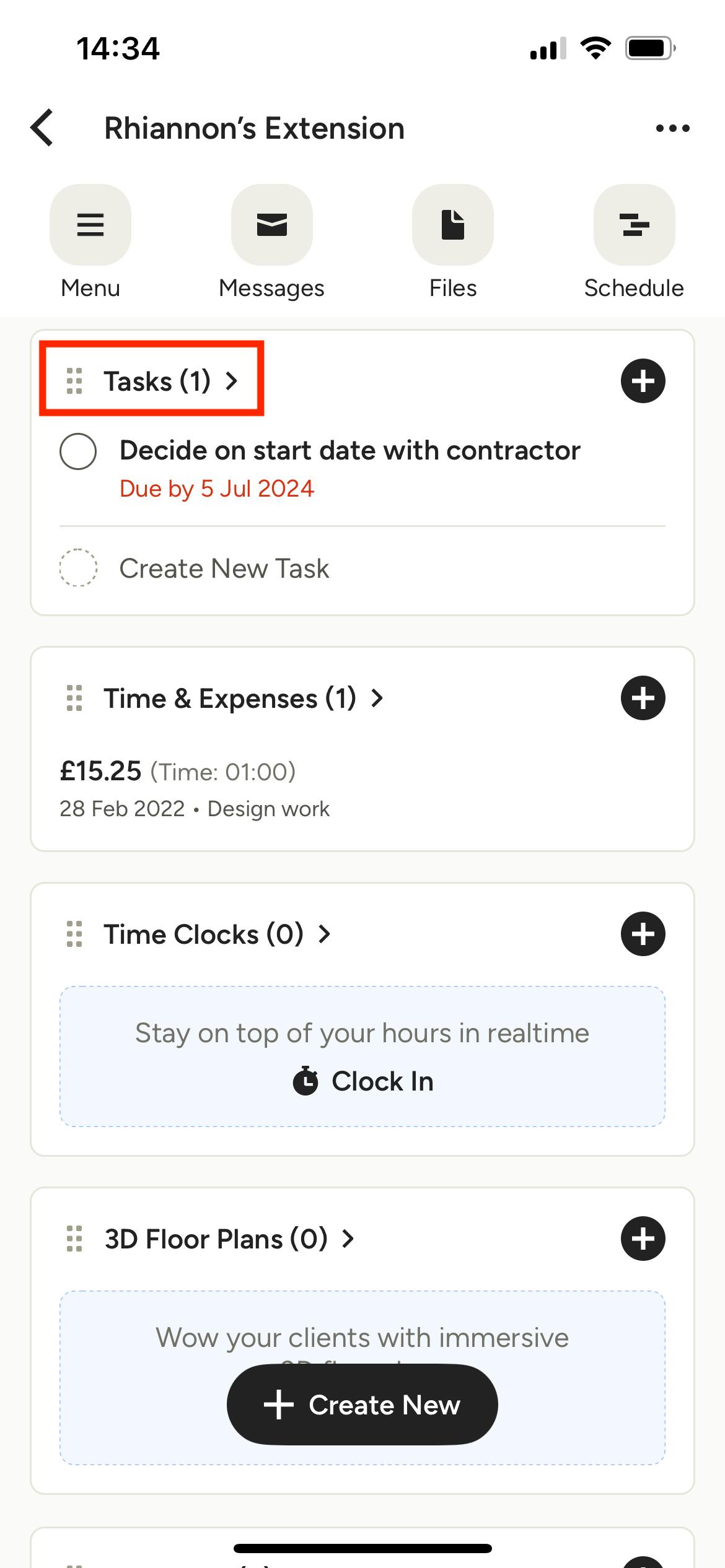Viewport: 725px width, 1568px height.
Task: Open the Files icon
Action: pos(452,225)
